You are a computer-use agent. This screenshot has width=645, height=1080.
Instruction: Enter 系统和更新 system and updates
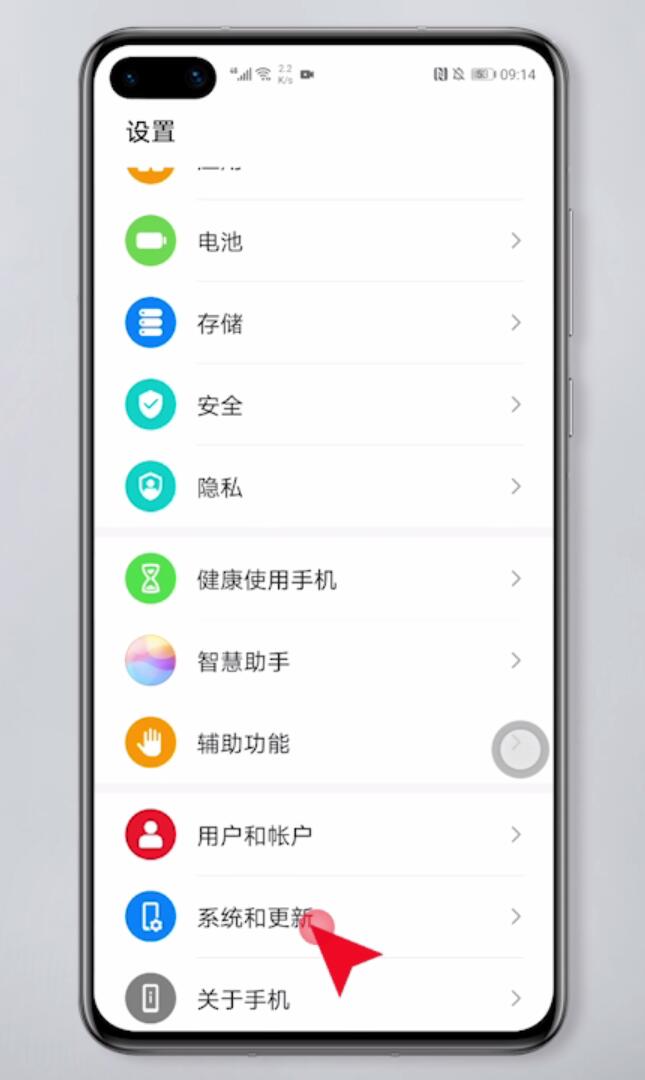click(323, 917)
